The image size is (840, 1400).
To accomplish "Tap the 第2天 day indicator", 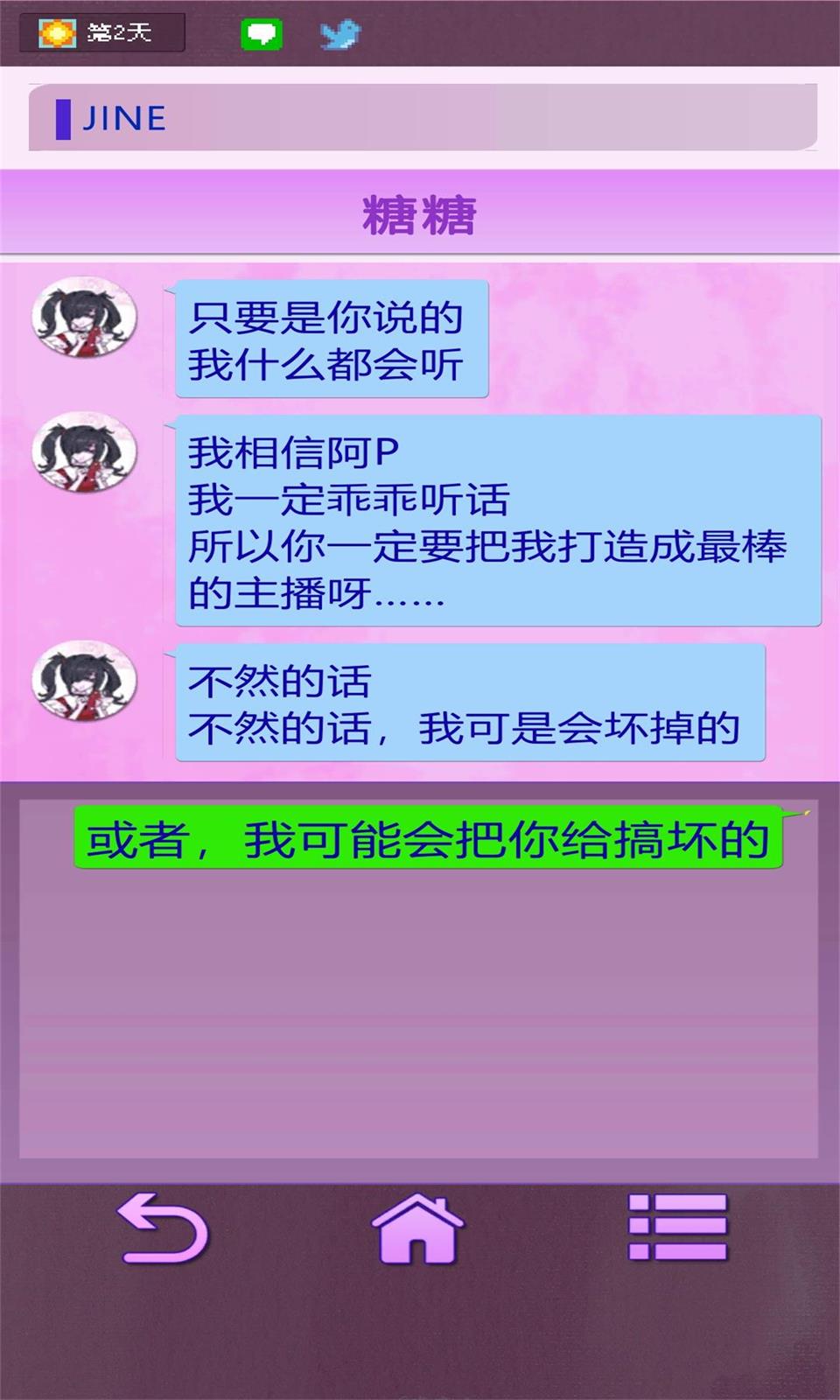I will [x=102, y=33].
